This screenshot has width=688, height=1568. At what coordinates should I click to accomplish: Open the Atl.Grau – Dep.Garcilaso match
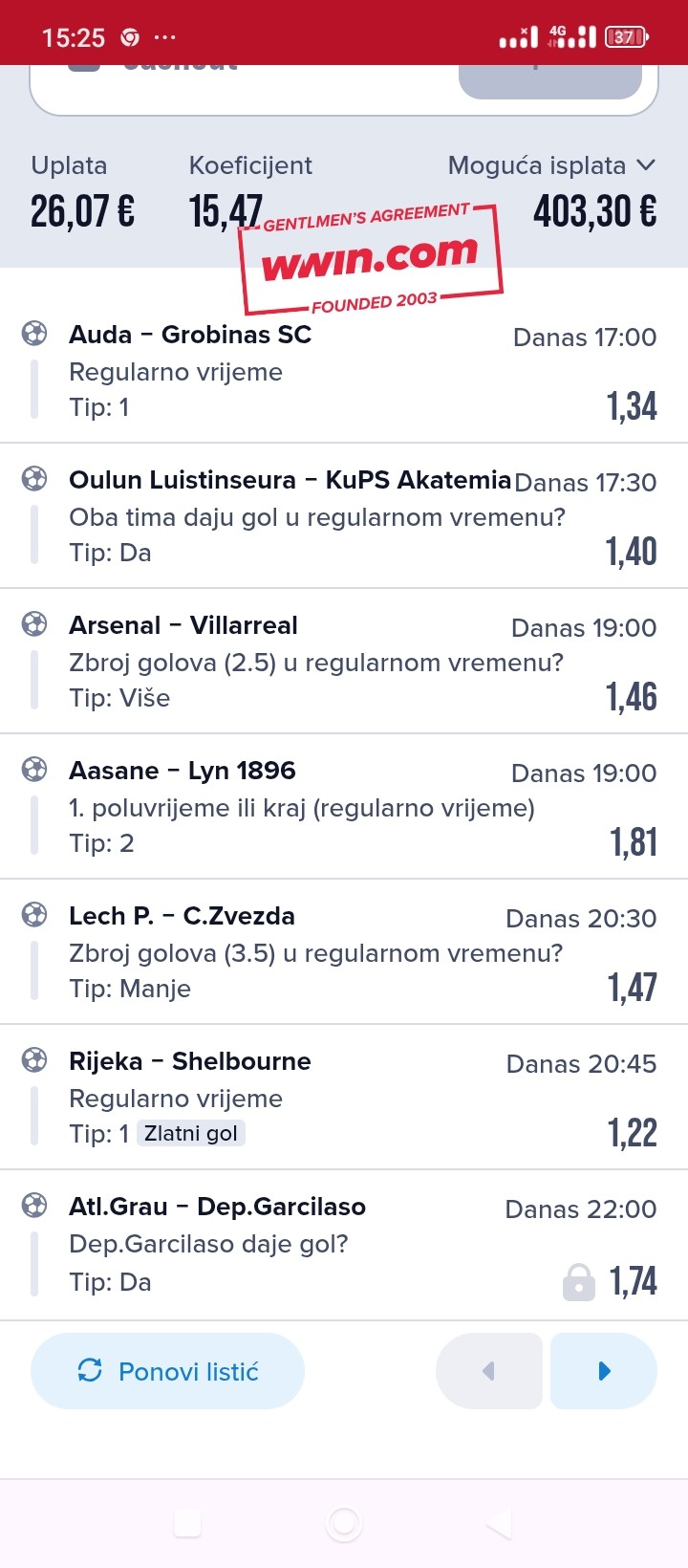point(344,1245)
